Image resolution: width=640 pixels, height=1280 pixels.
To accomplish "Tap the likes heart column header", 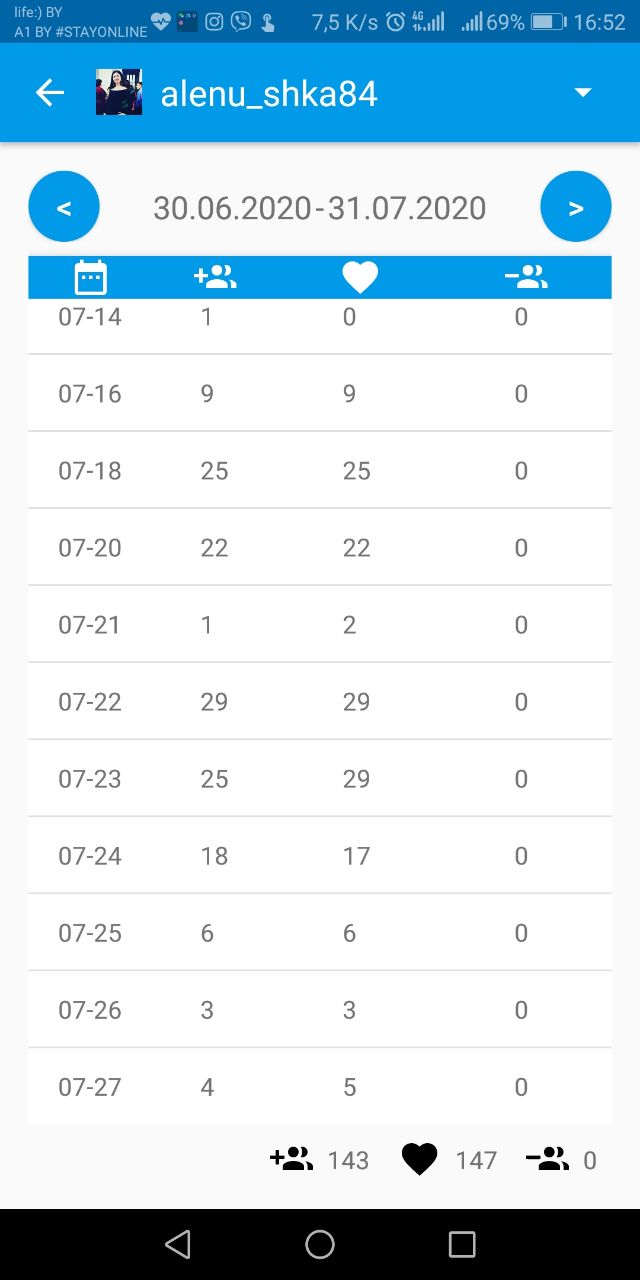I will [x=360, y=277].
